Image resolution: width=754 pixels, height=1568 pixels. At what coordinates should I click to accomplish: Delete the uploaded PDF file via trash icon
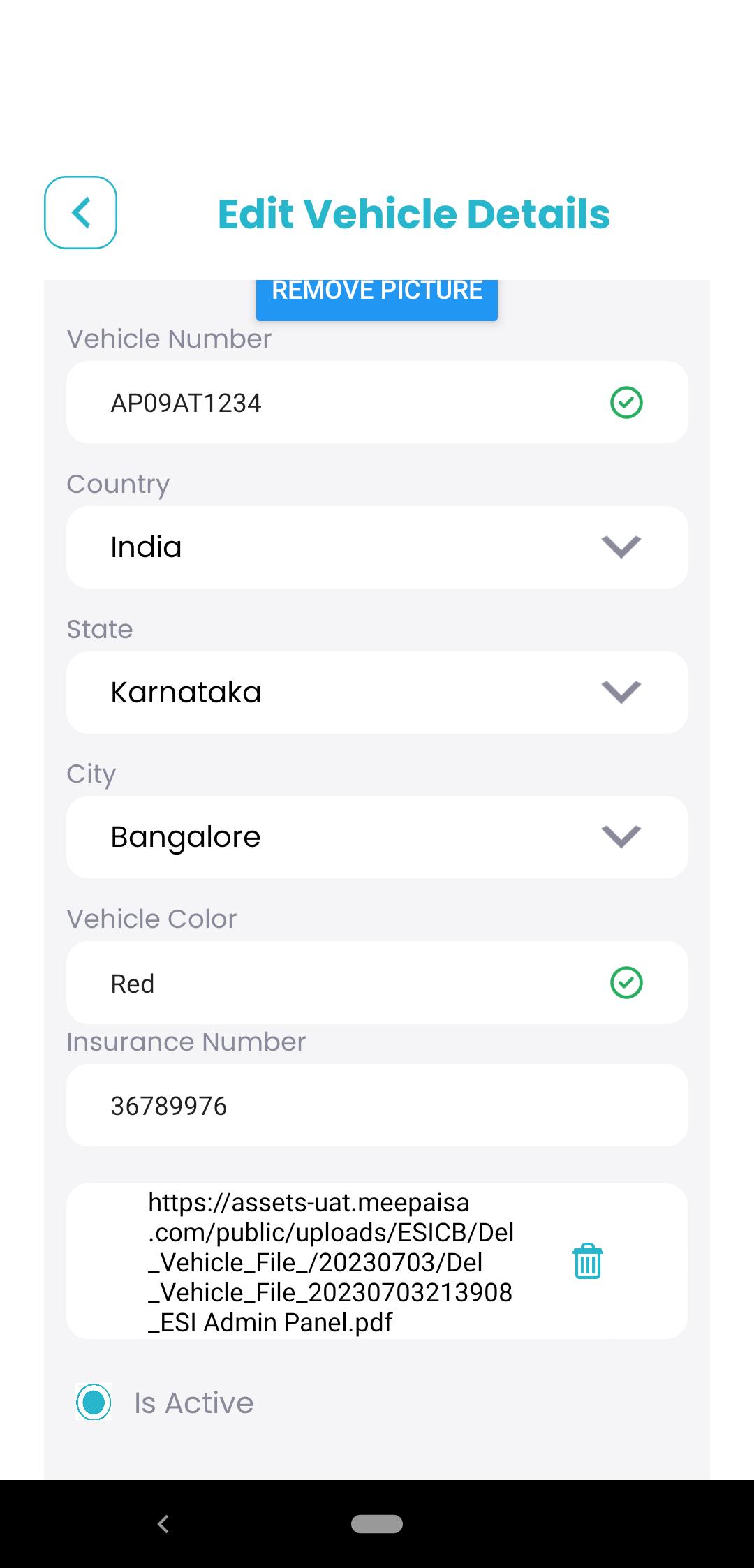click(588, 1261)
